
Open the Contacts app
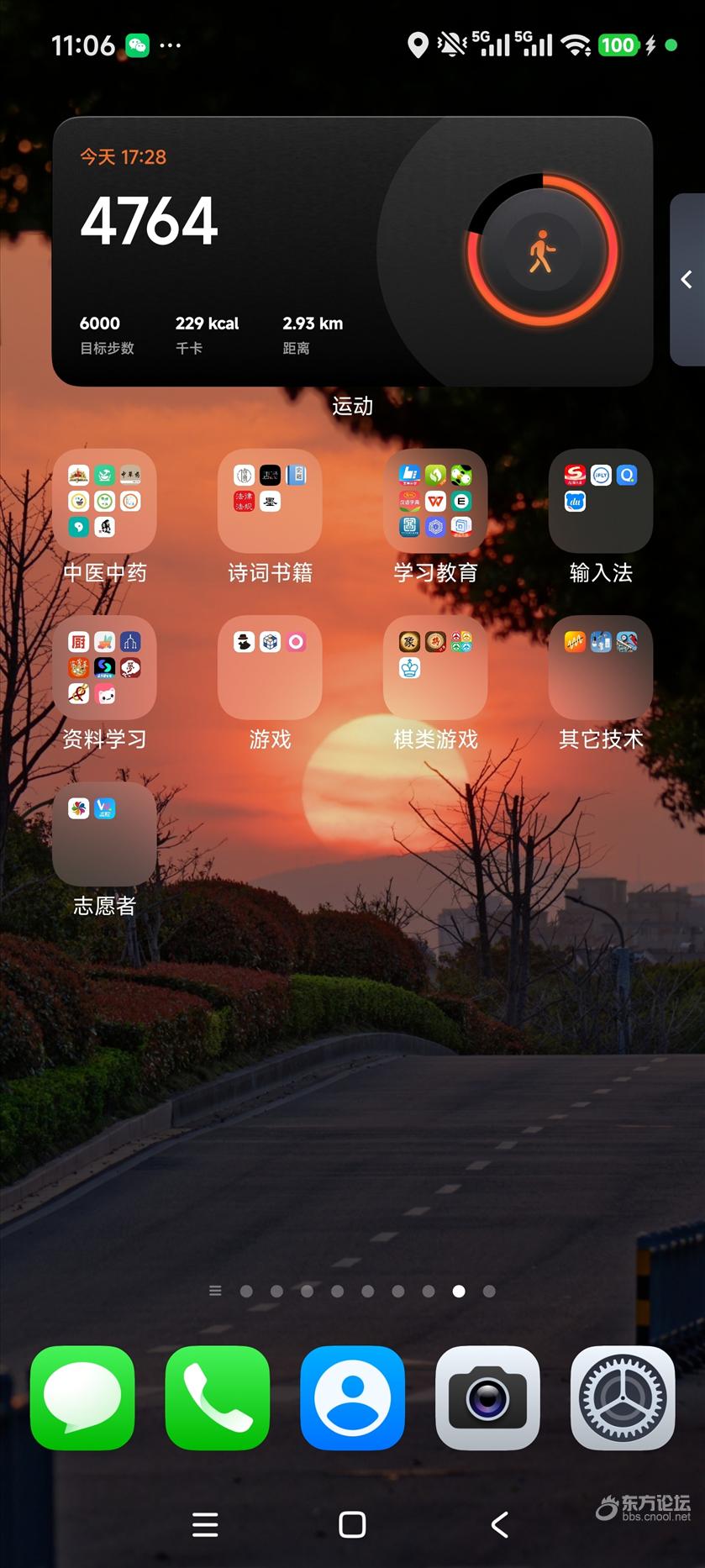click(x=353, y=1397)
